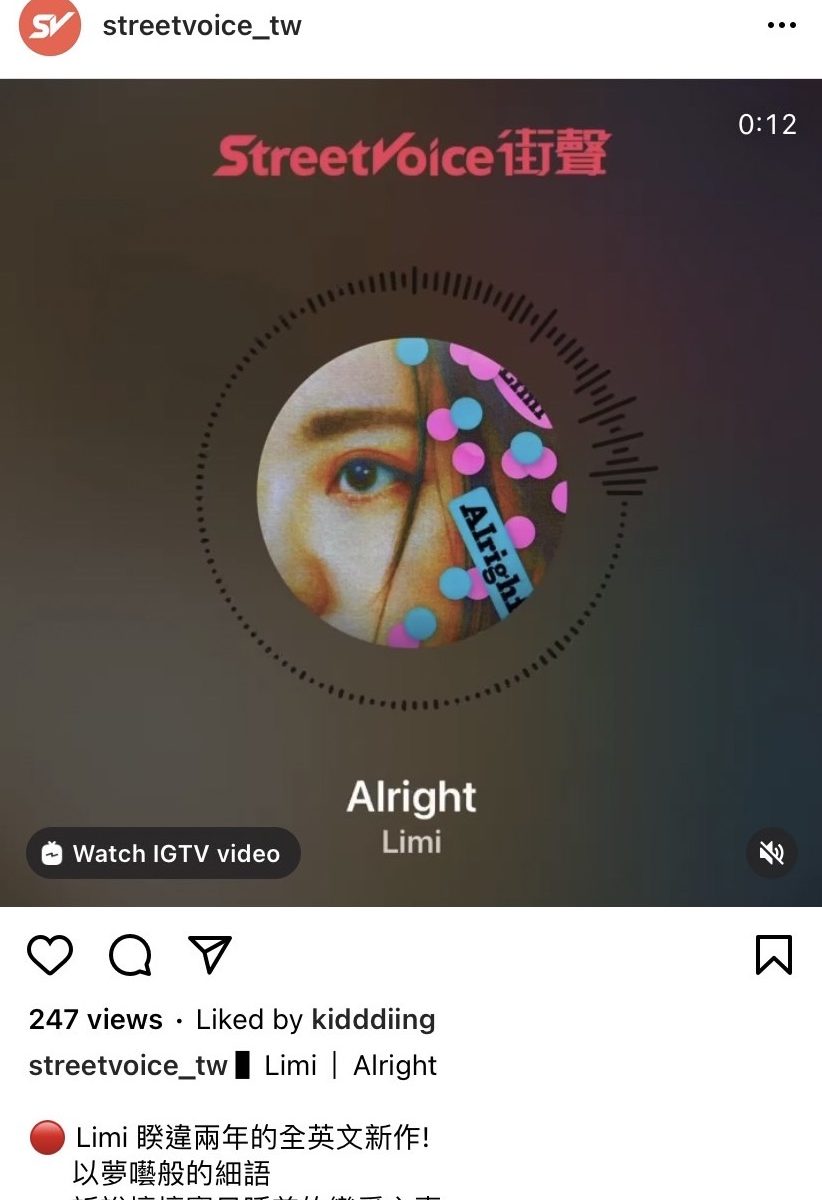
Task: Save this post with the bookmark
Action: coord(773,955)
